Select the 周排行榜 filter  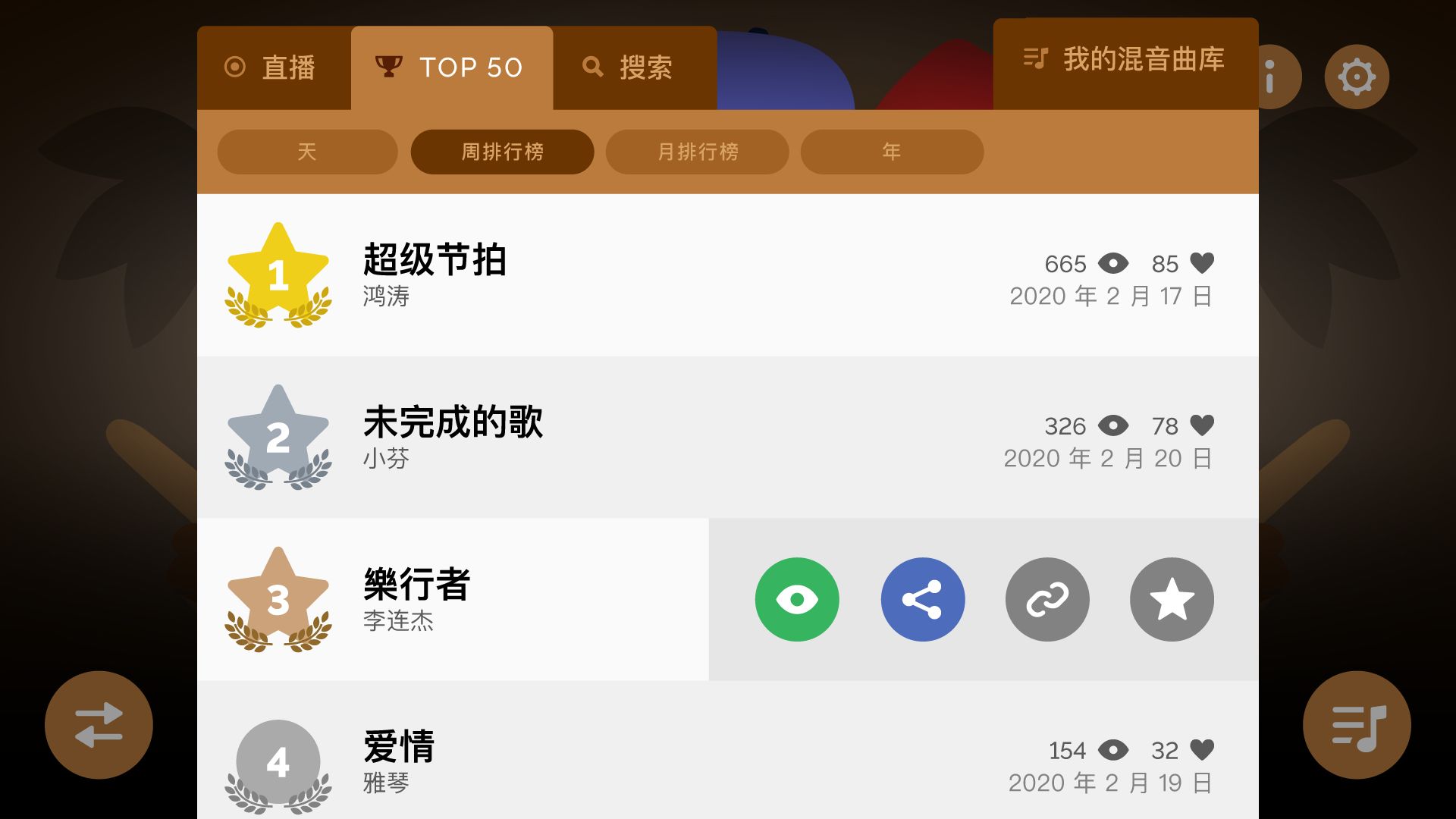(502, 152)
